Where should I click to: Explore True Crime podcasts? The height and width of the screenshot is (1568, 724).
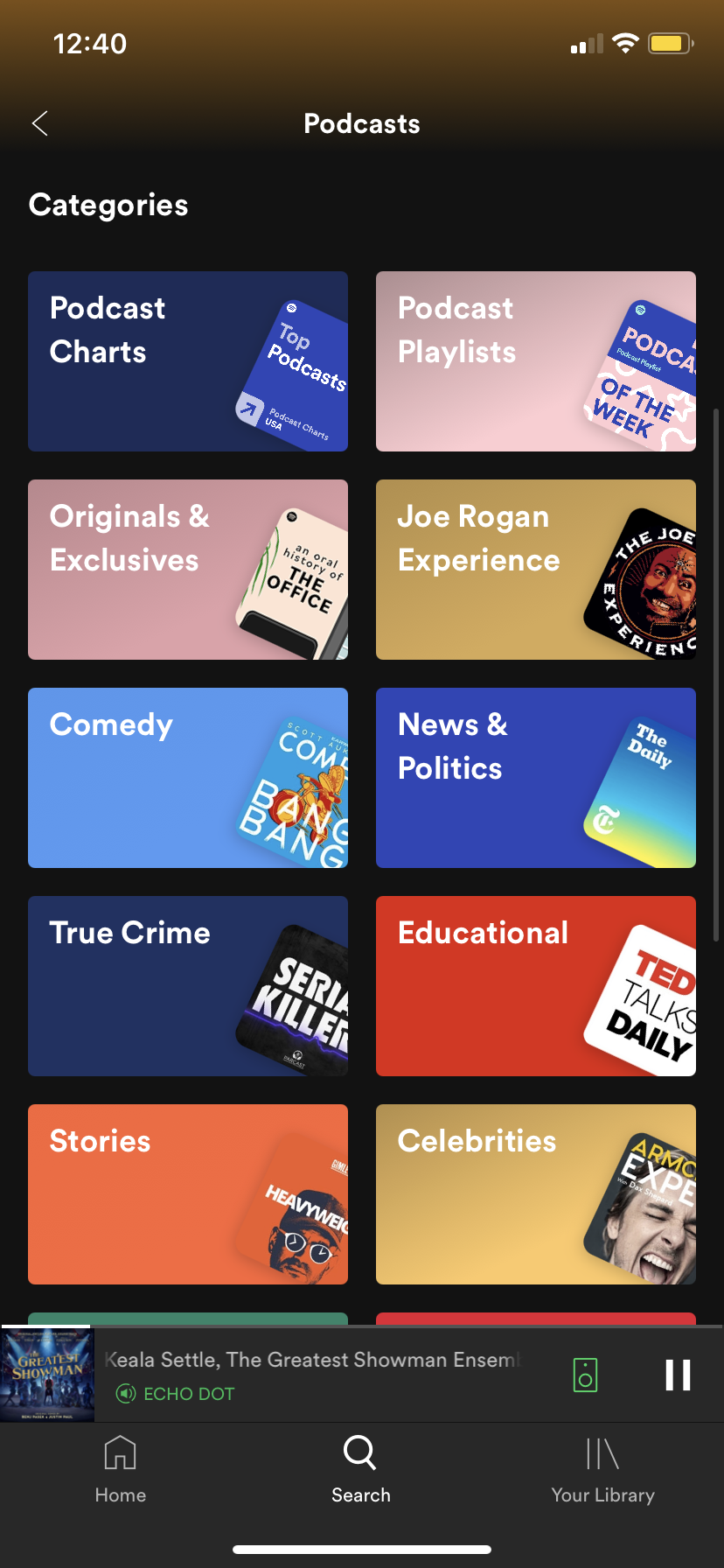coord(188,986)
